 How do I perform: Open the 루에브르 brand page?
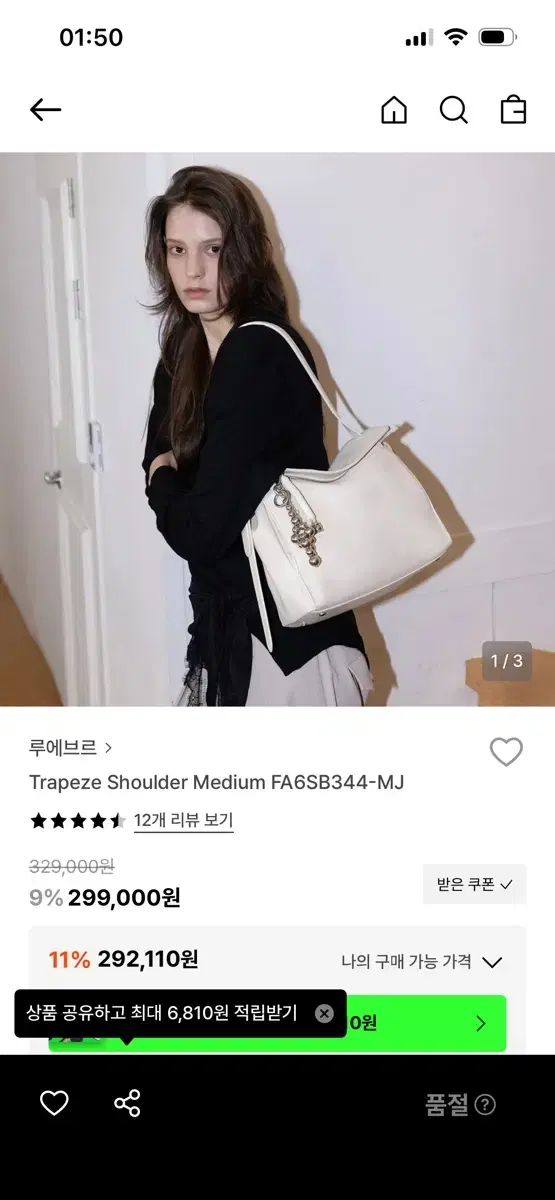click(70, 747)
